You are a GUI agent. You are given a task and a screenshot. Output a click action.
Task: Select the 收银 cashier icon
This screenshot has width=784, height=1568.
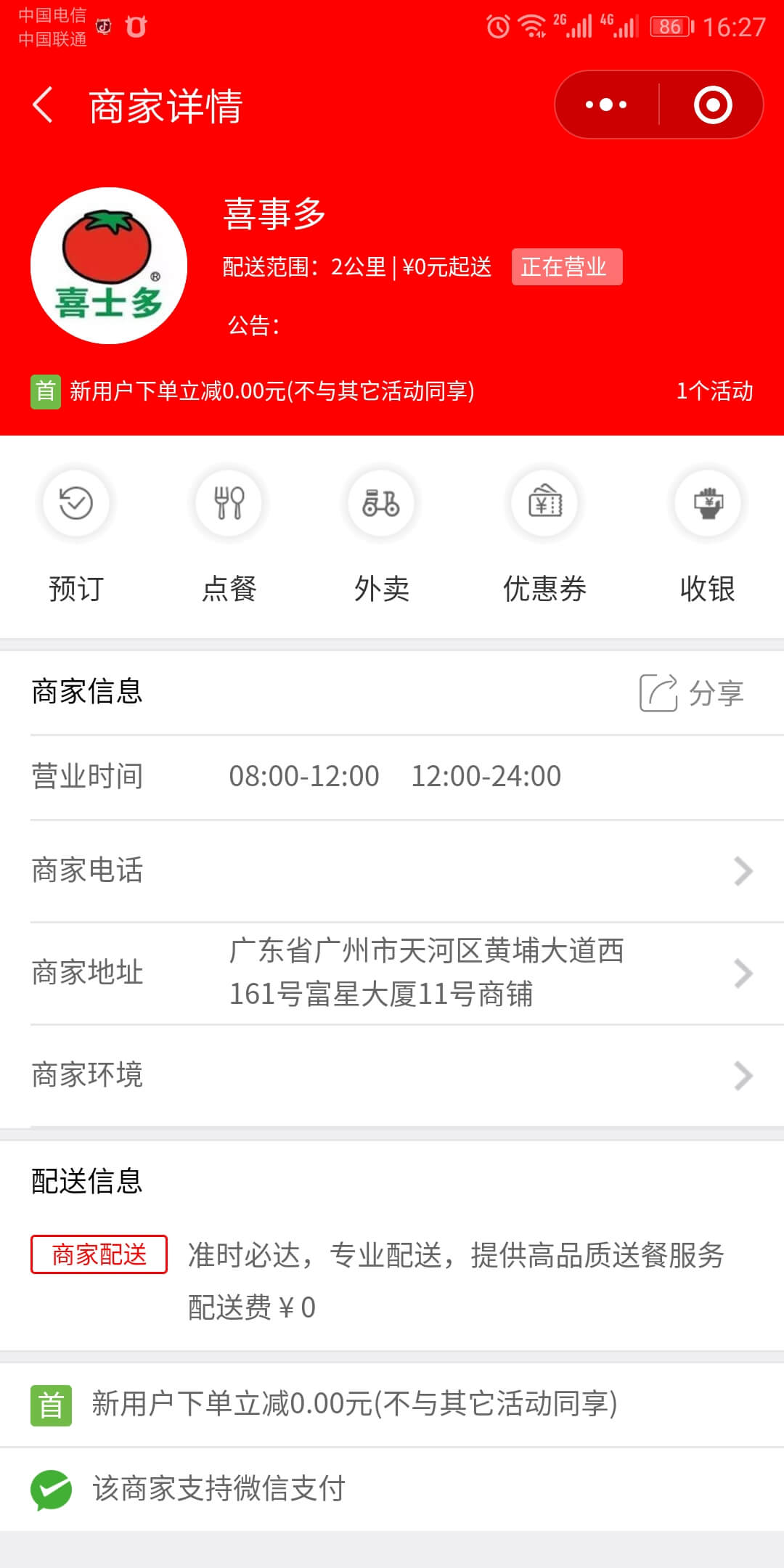coord(707,503)
